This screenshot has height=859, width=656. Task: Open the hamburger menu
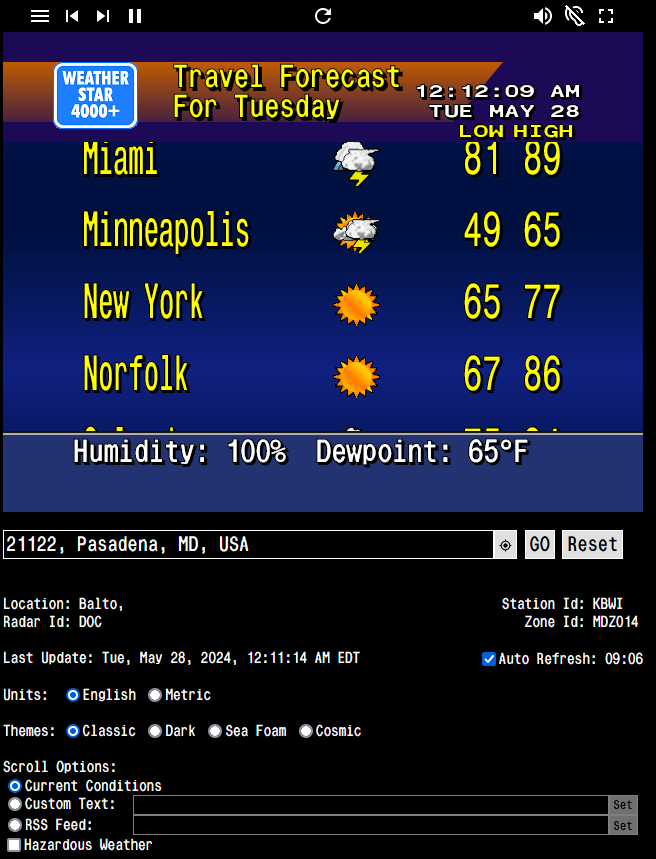[x=40, y=16]
